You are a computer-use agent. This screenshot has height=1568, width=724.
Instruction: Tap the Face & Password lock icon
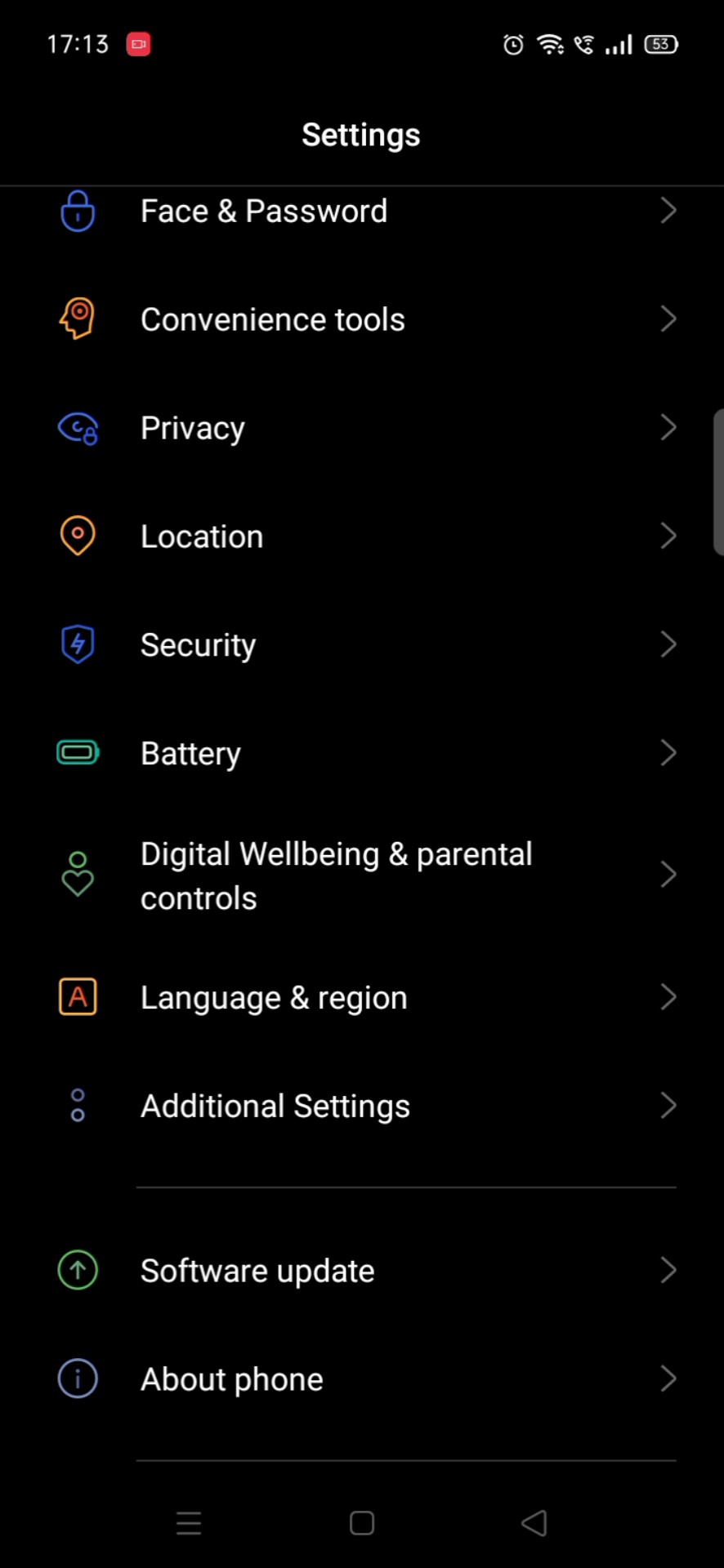pyautogui.click(x=78, y=211)
